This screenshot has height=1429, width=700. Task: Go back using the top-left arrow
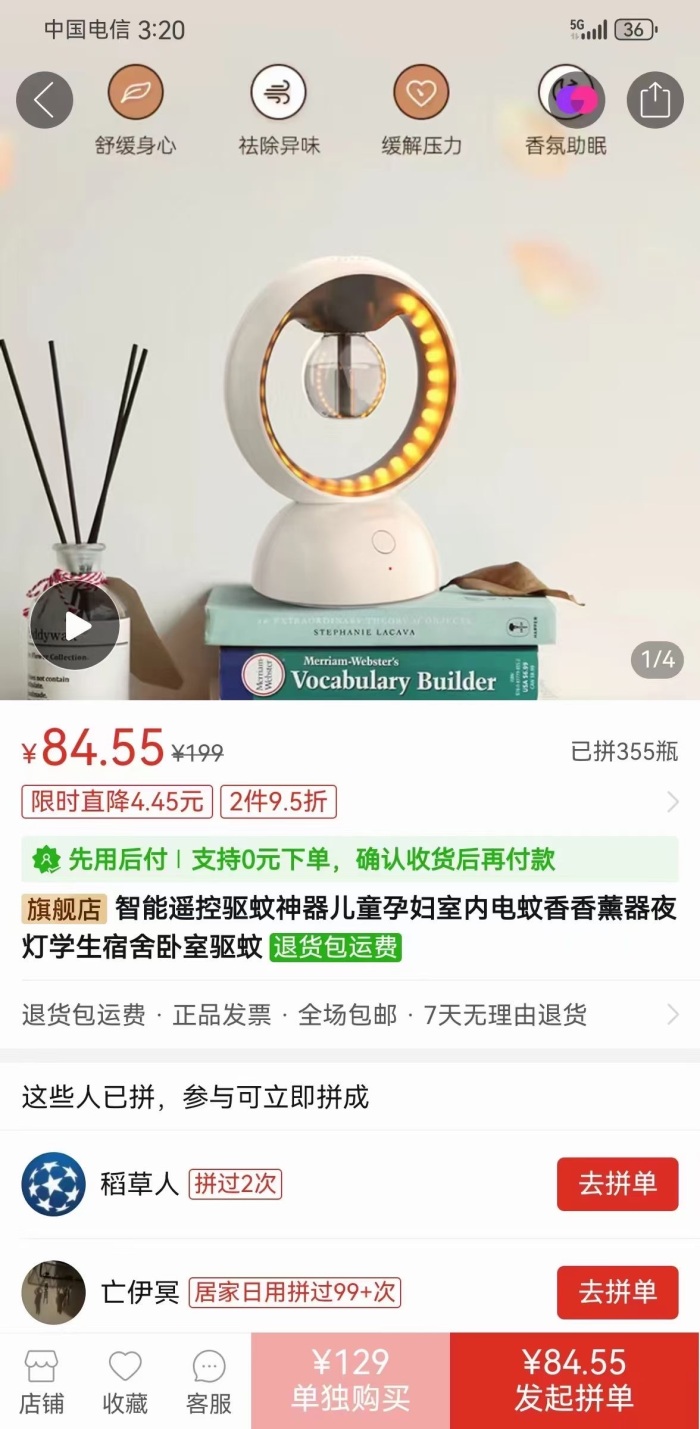(x=45, y=100)
